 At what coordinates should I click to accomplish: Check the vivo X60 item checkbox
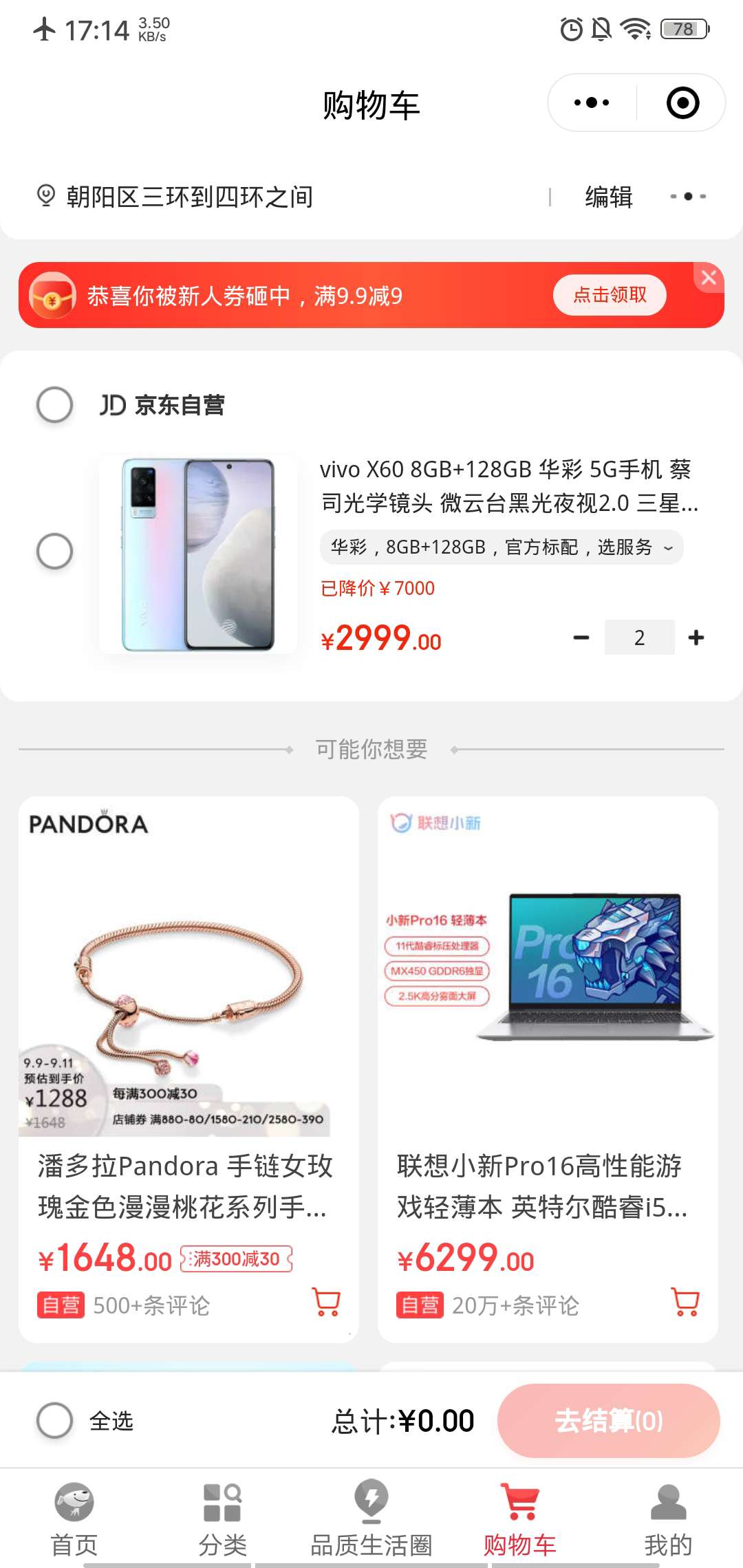[x=55, y=551]
